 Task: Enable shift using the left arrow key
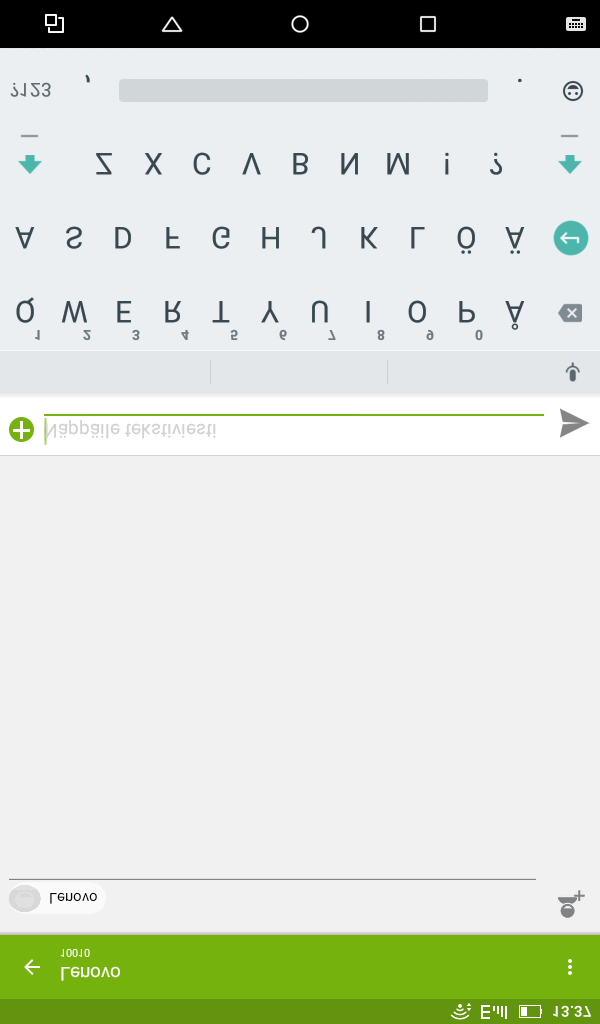coord(29,159)
